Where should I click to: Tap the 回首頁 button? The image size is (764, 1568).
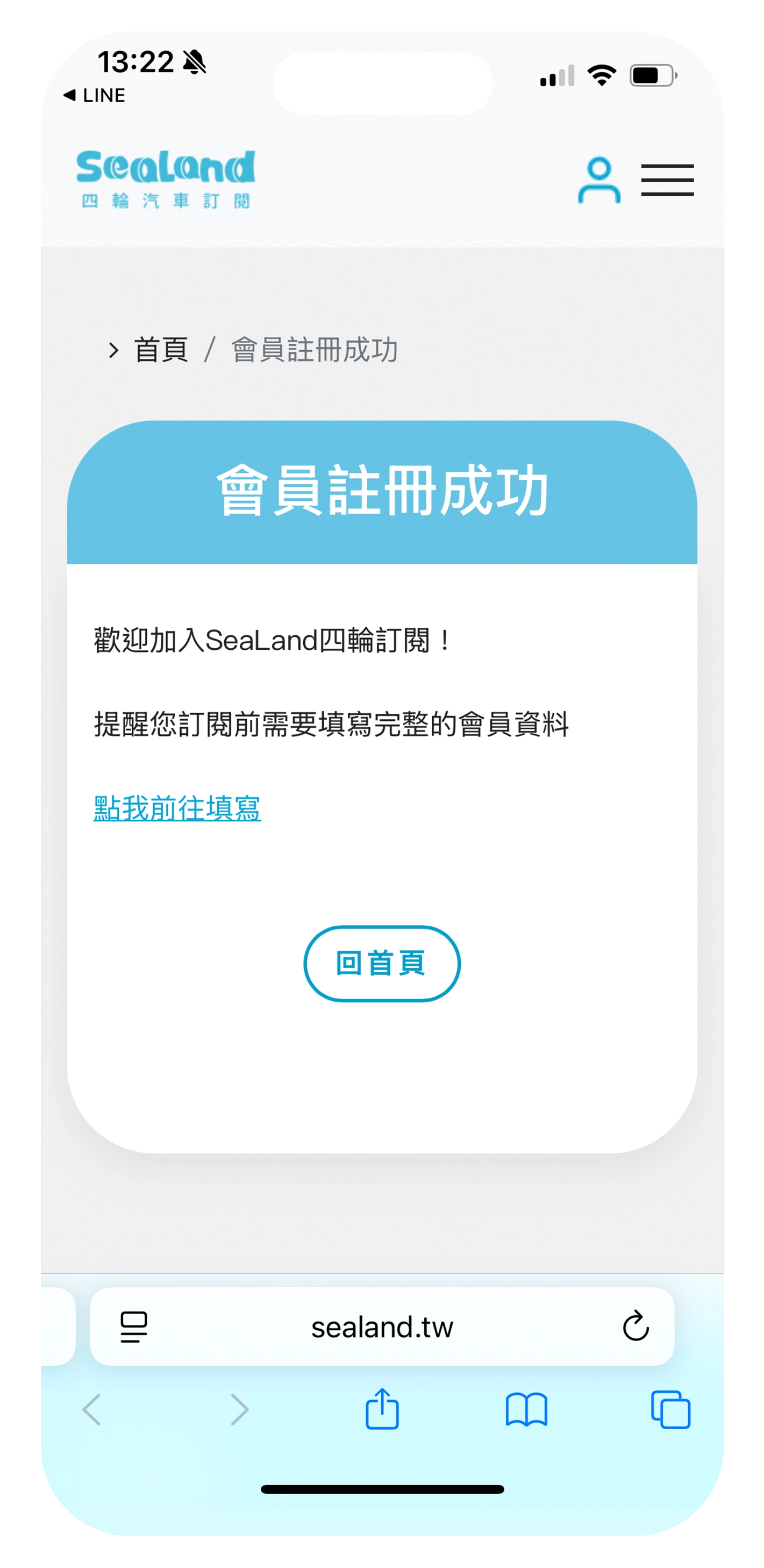381,963
